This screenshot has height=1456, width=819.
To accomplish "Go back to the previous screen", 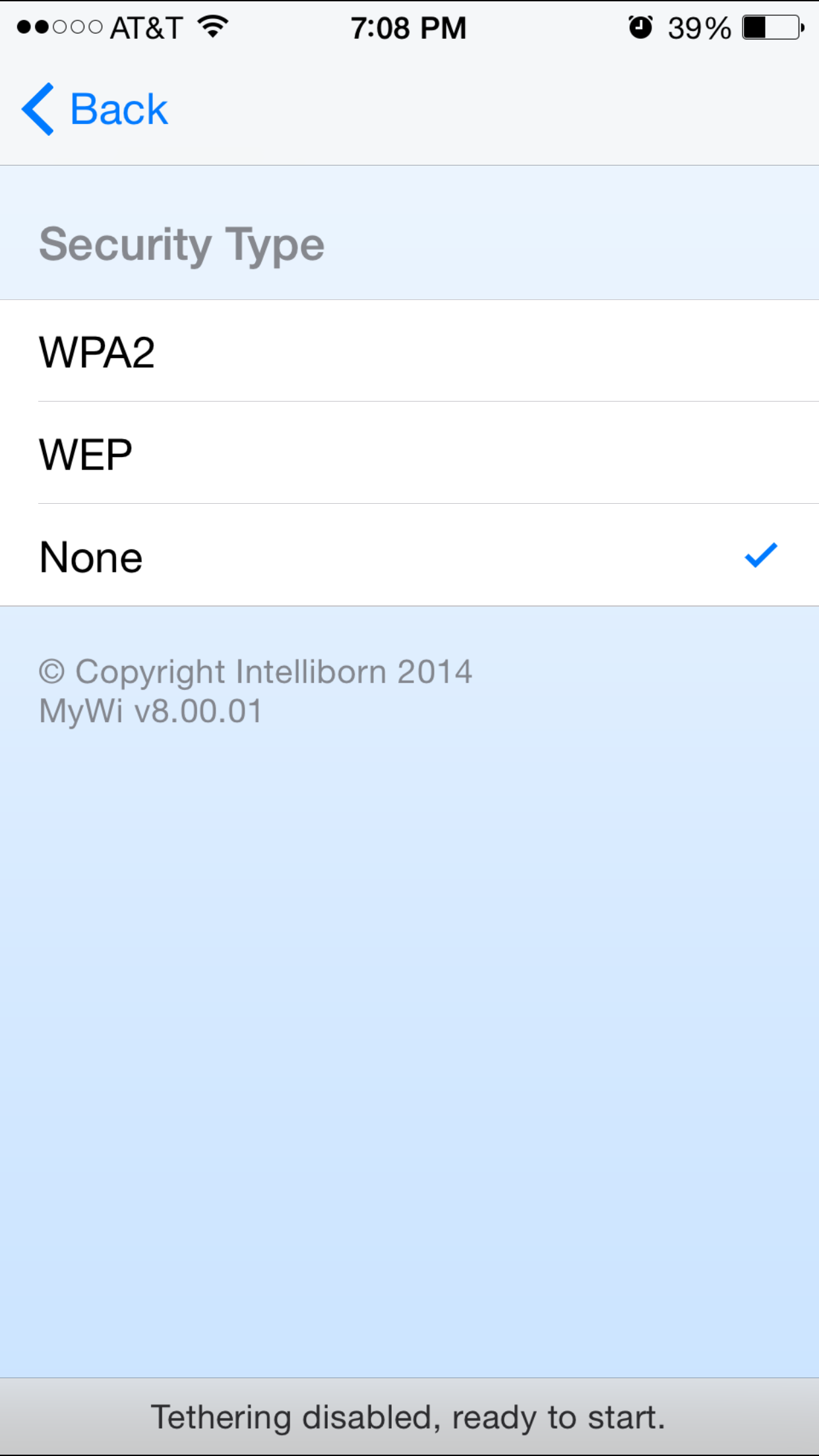I will tap(95, 109).
